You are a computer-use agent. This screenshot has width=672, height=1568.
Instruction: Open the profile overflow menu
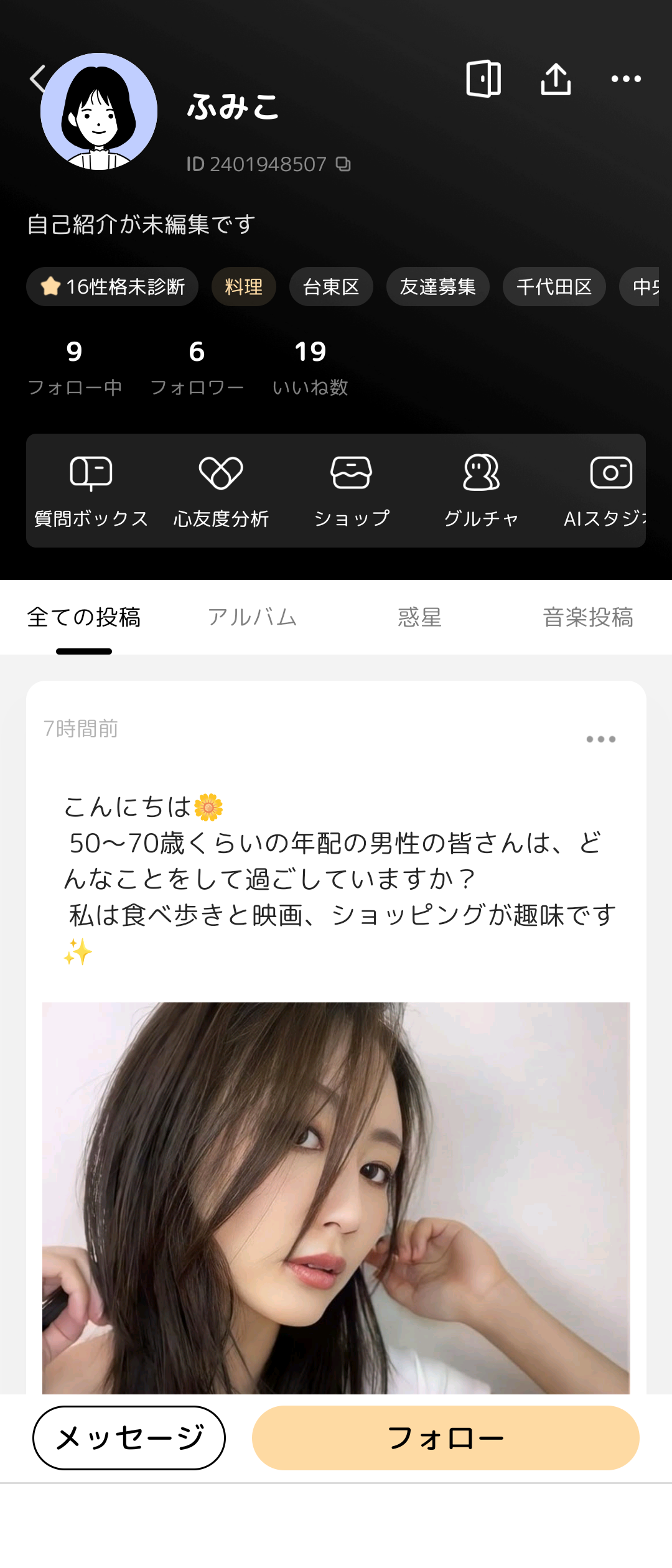click(626, 79)
